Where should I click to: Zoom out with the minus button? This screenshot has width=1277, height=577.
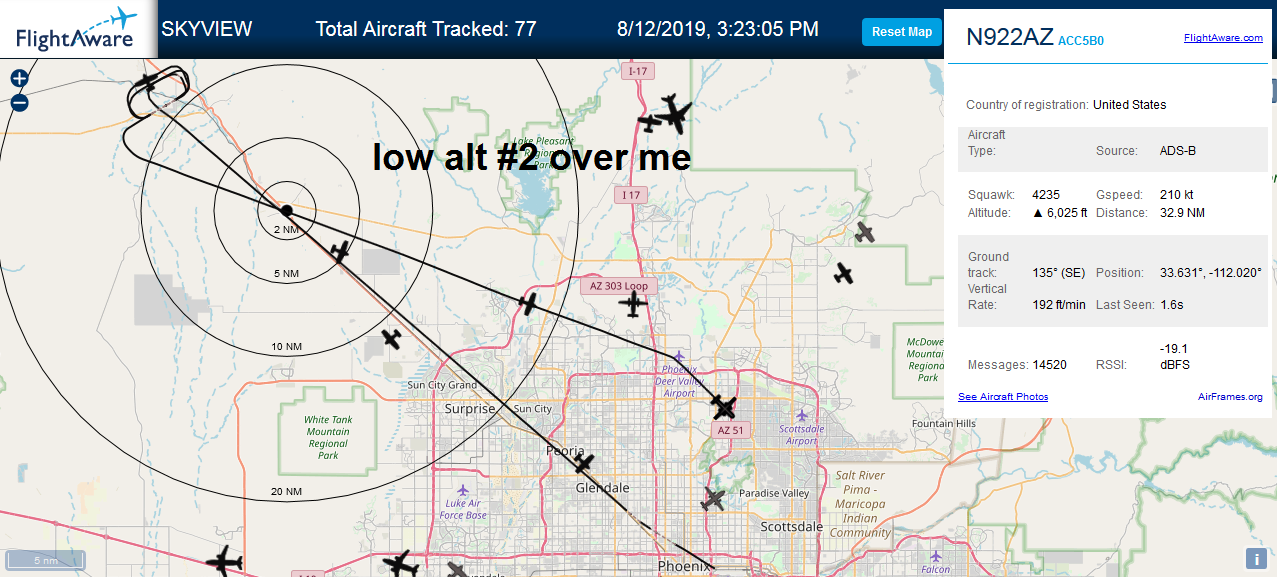(19, 102)
